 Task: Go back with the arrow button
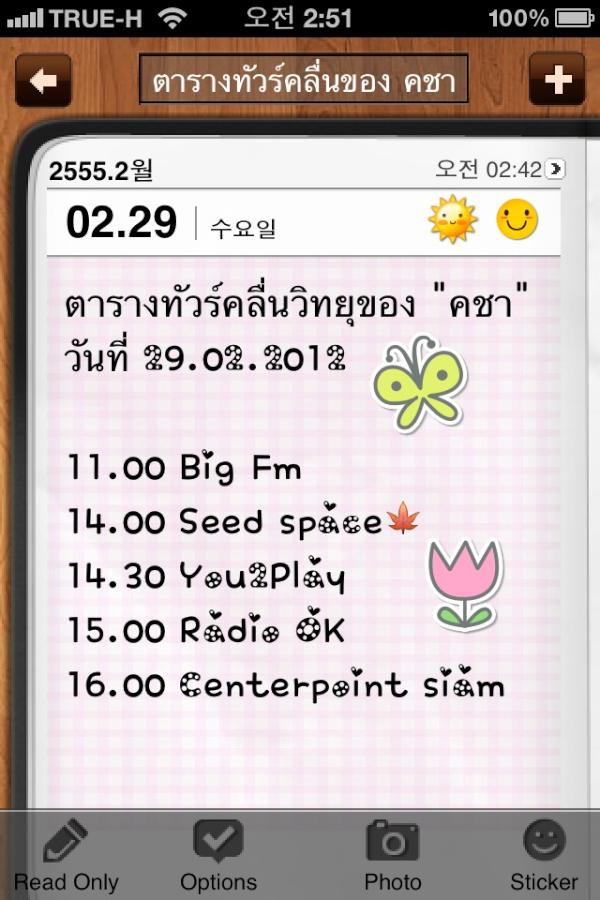[43, 81]
